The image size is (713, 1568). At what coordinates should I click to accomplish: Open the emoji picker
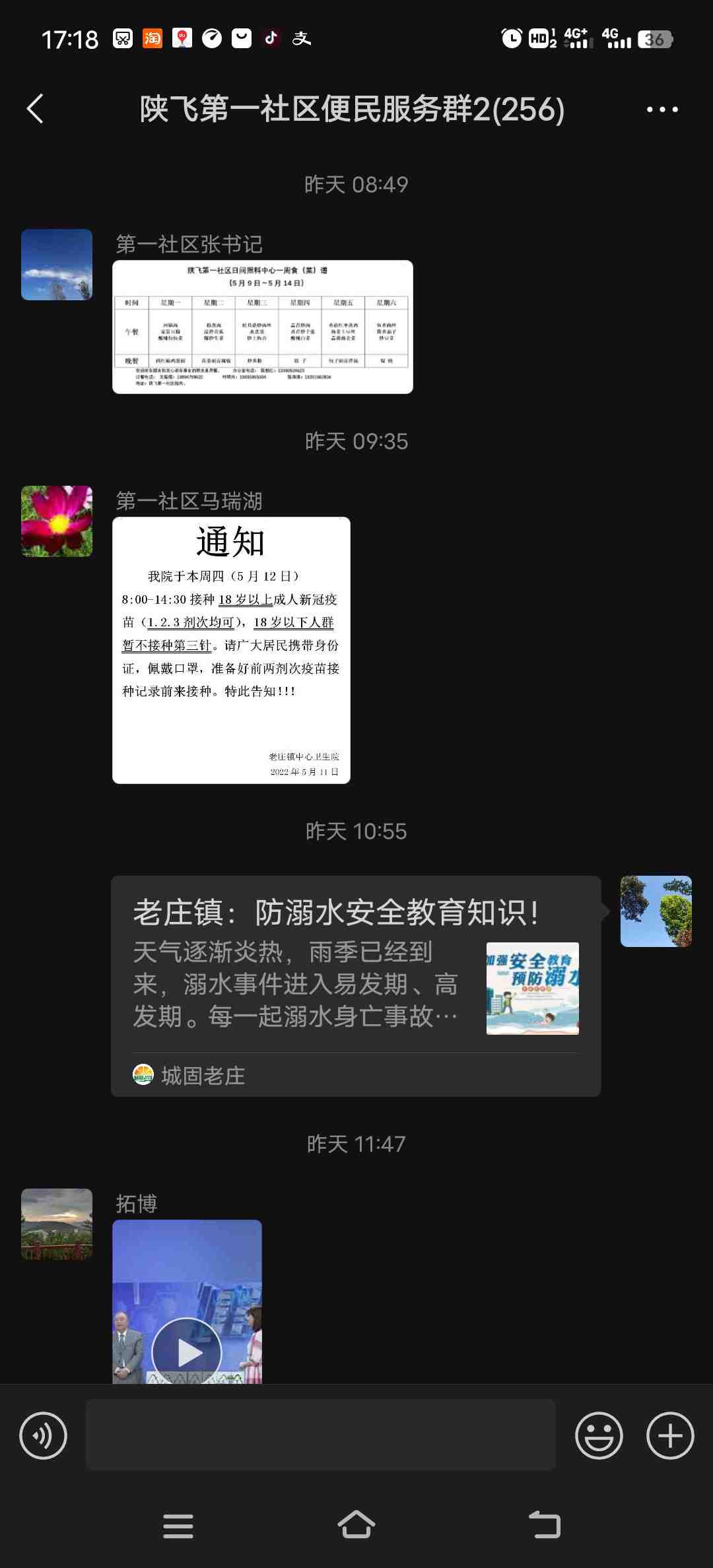(x=599, y=1435)
